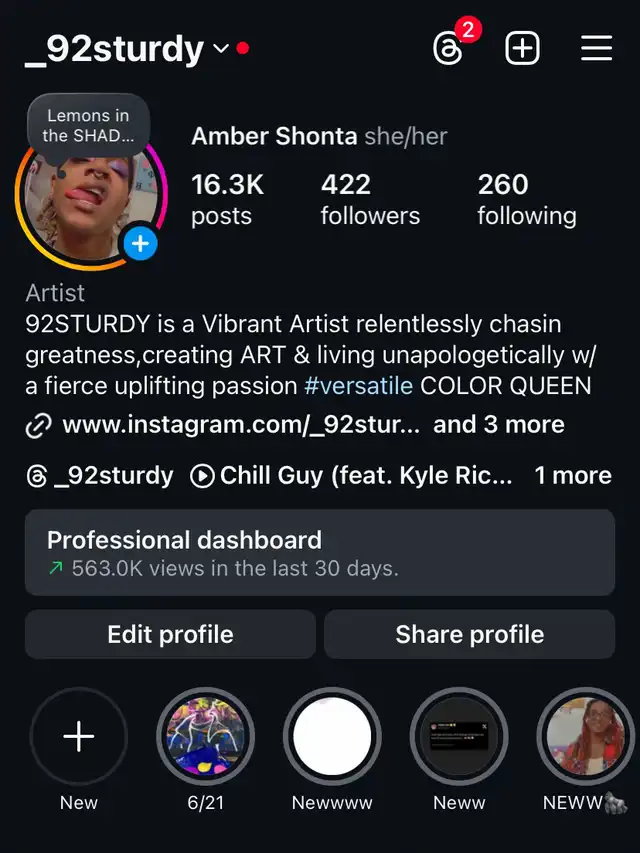This screenshot has width=640, height=853.
Task: Open the Professional dashboard
Action: click(319, 553)
